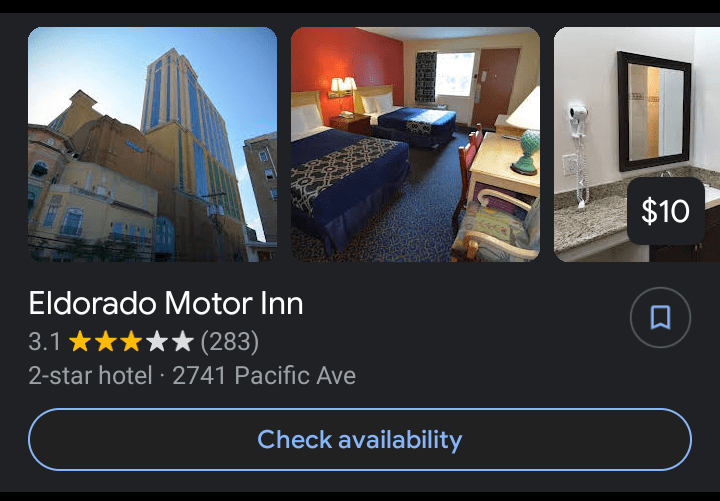Image resolution: width=720 pixels, height=501 pixels.
Task: Save Eldorado Motor Inn with bookmark icon
Action: click(x=660, y=318)
